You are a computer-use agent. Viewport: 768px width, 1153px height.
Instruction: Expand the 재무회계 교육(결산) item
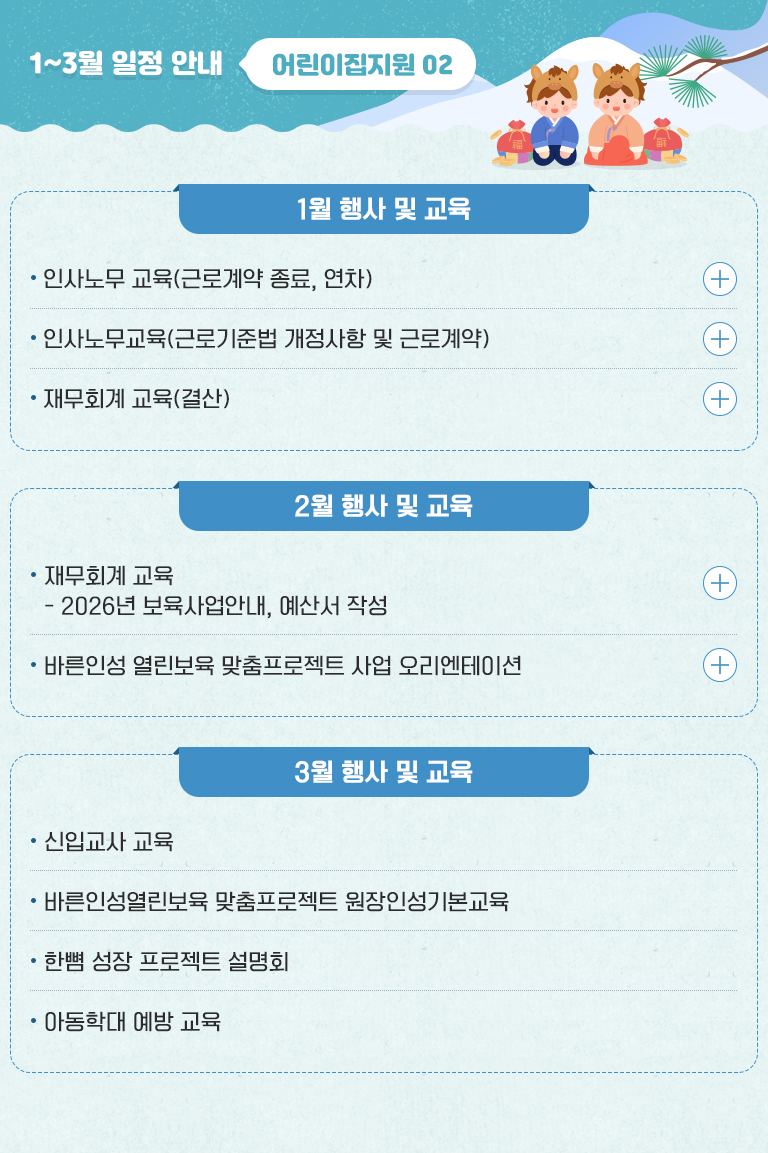[x=720, y=399]
